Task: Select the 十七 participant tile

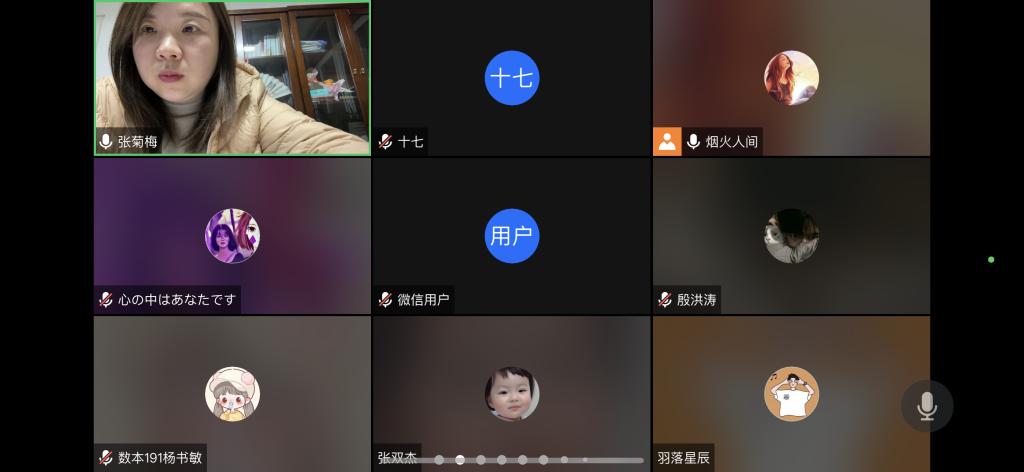Action: tap(511, 78)
